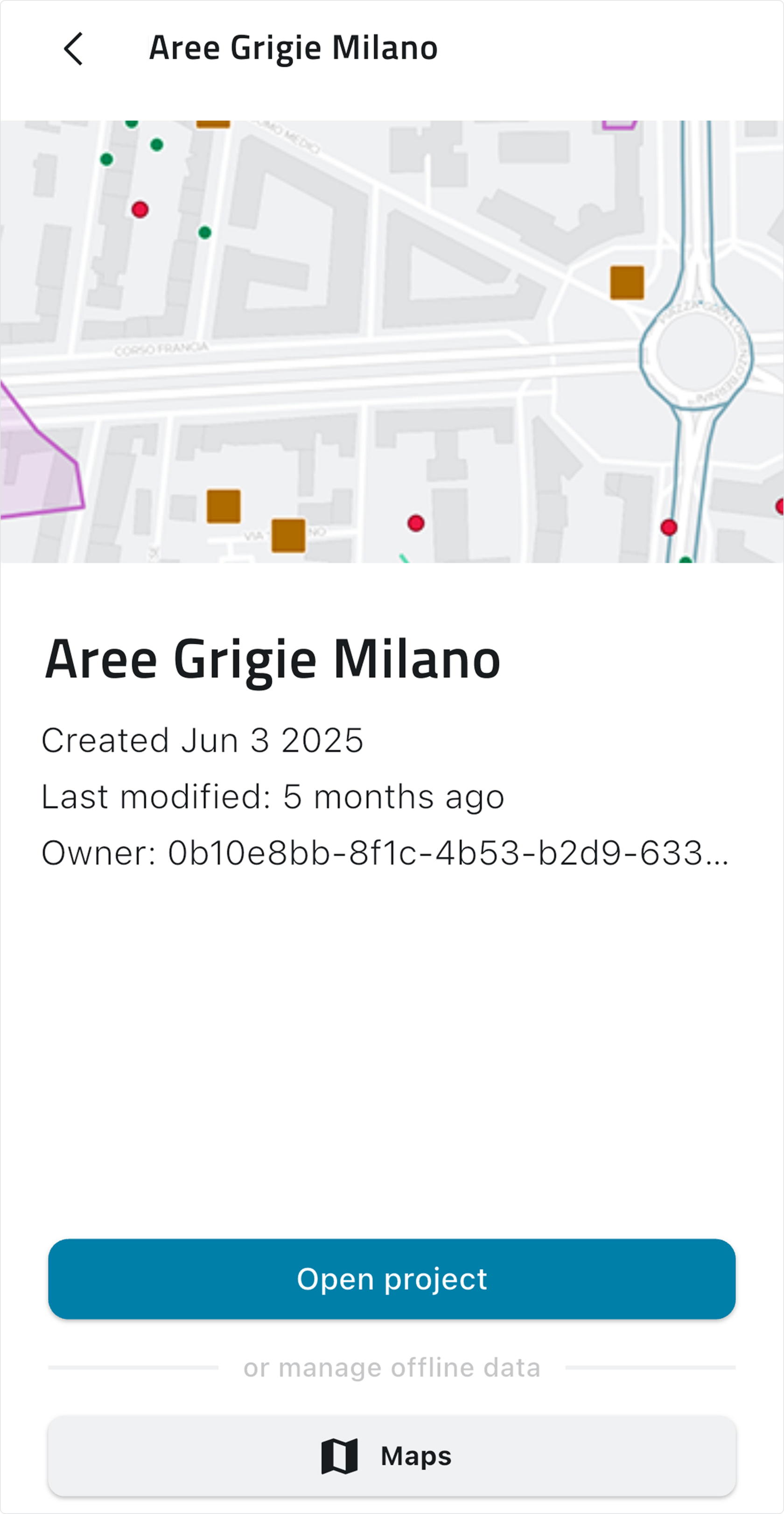Click the folded map icon inside the Maps button

click(340, 1456)
